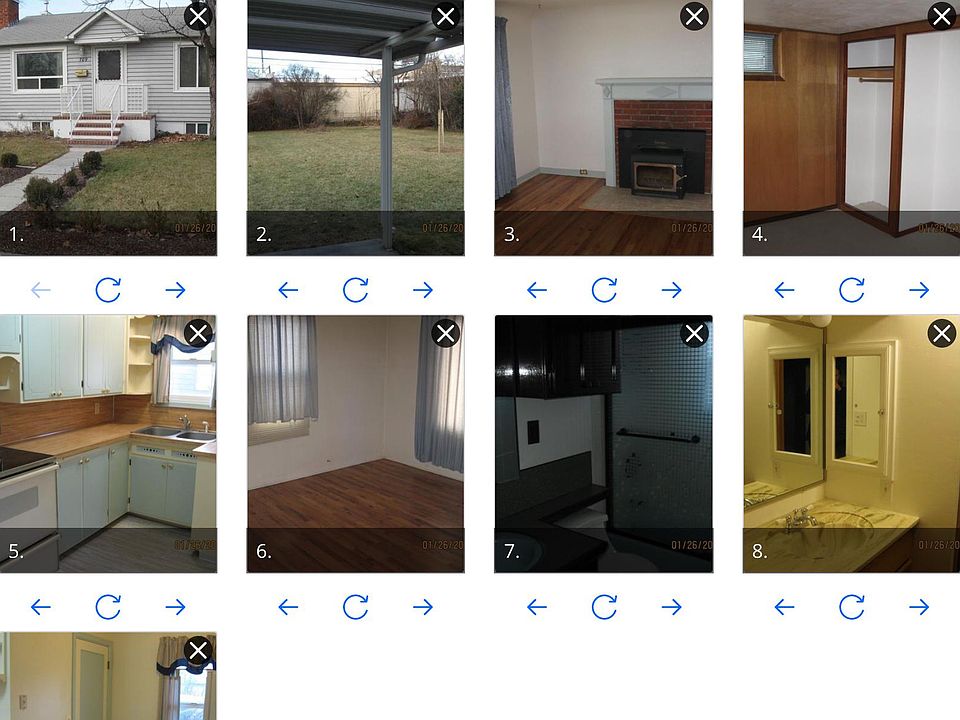Image resolution: width=960 pixels, height=720 pixels.
Task: Move photo 7 to the right
Action: pos(671,607)
